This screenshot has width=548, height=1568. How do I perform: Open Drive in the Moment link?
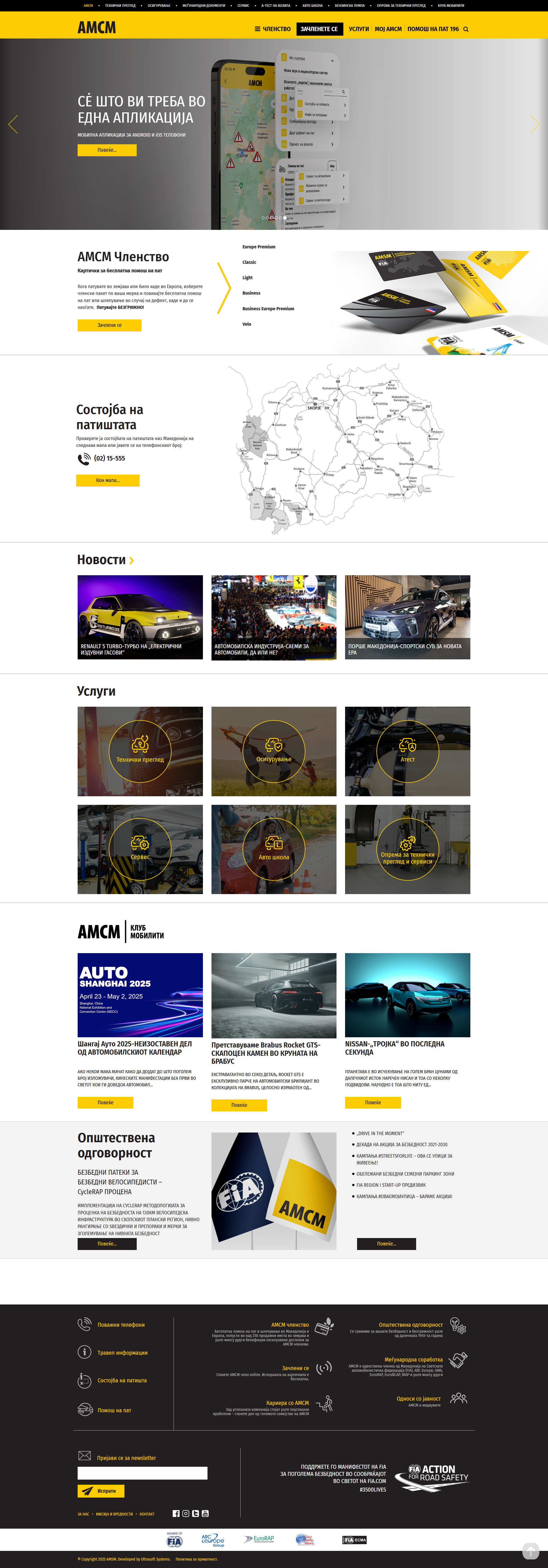pyautogui.click(x=380, y=1133)
